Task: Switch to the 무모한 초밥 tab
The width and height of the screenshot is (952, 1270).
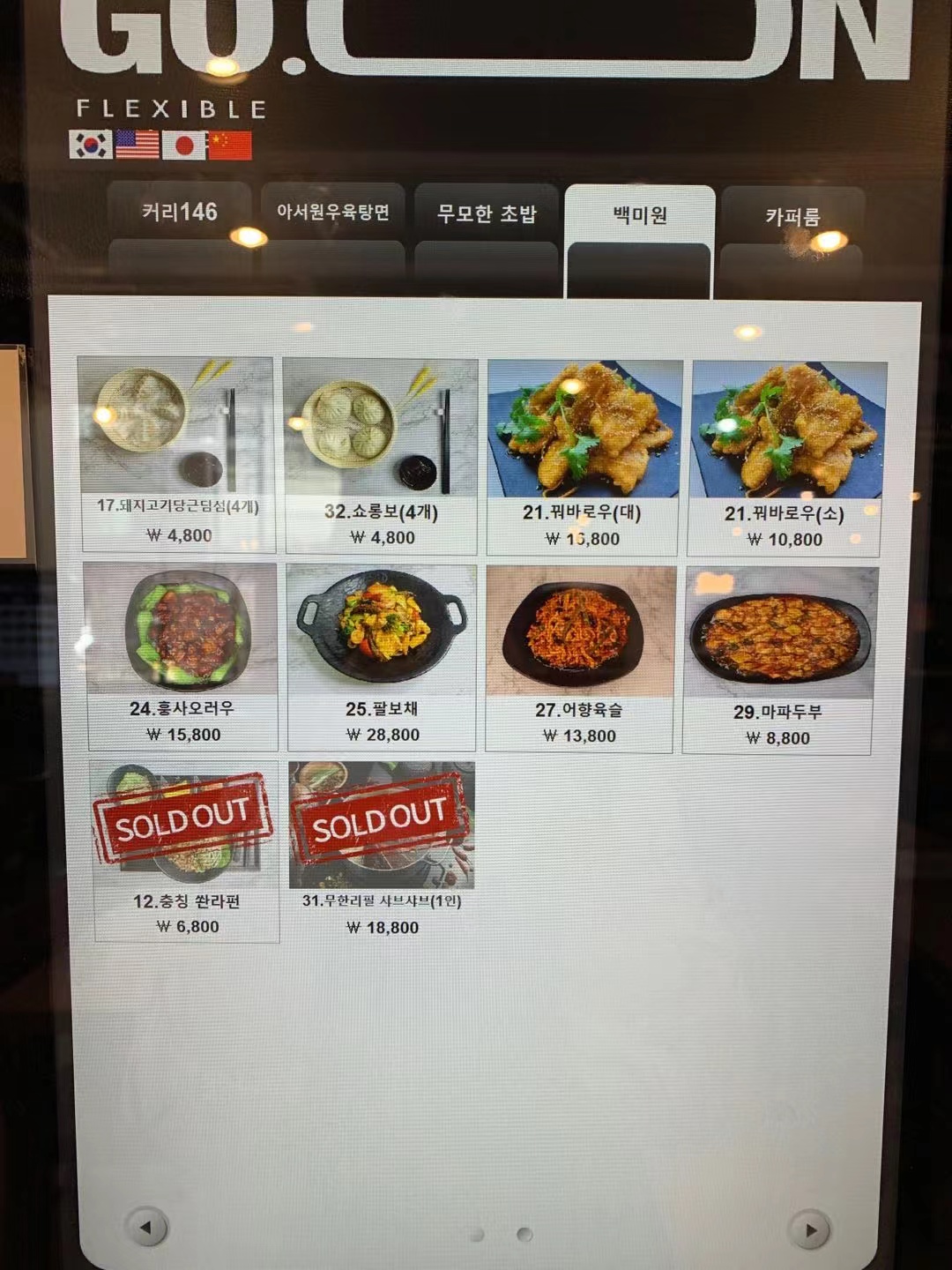Action: coord(487,214)
